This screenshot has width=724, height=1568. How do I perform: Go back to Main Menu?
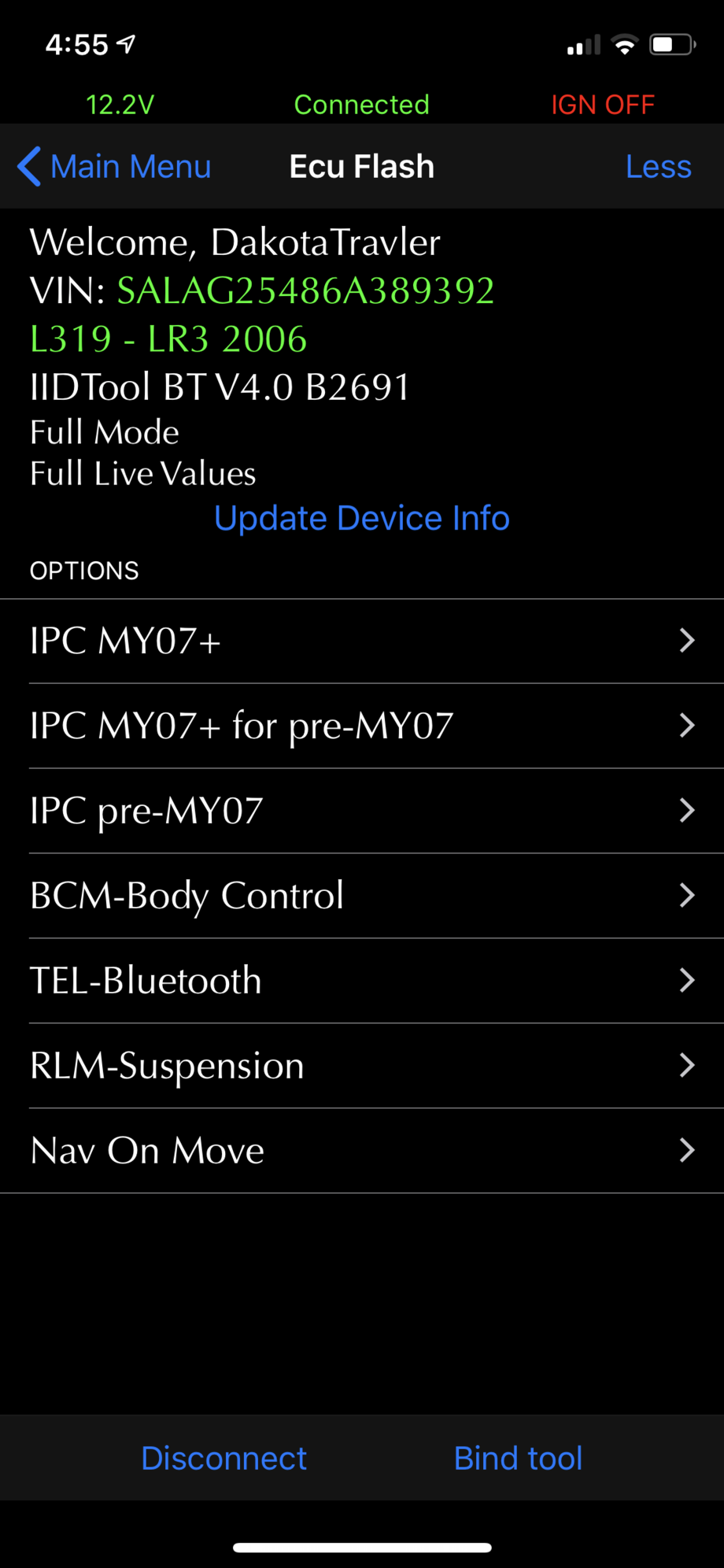click(x=115, y=167)
